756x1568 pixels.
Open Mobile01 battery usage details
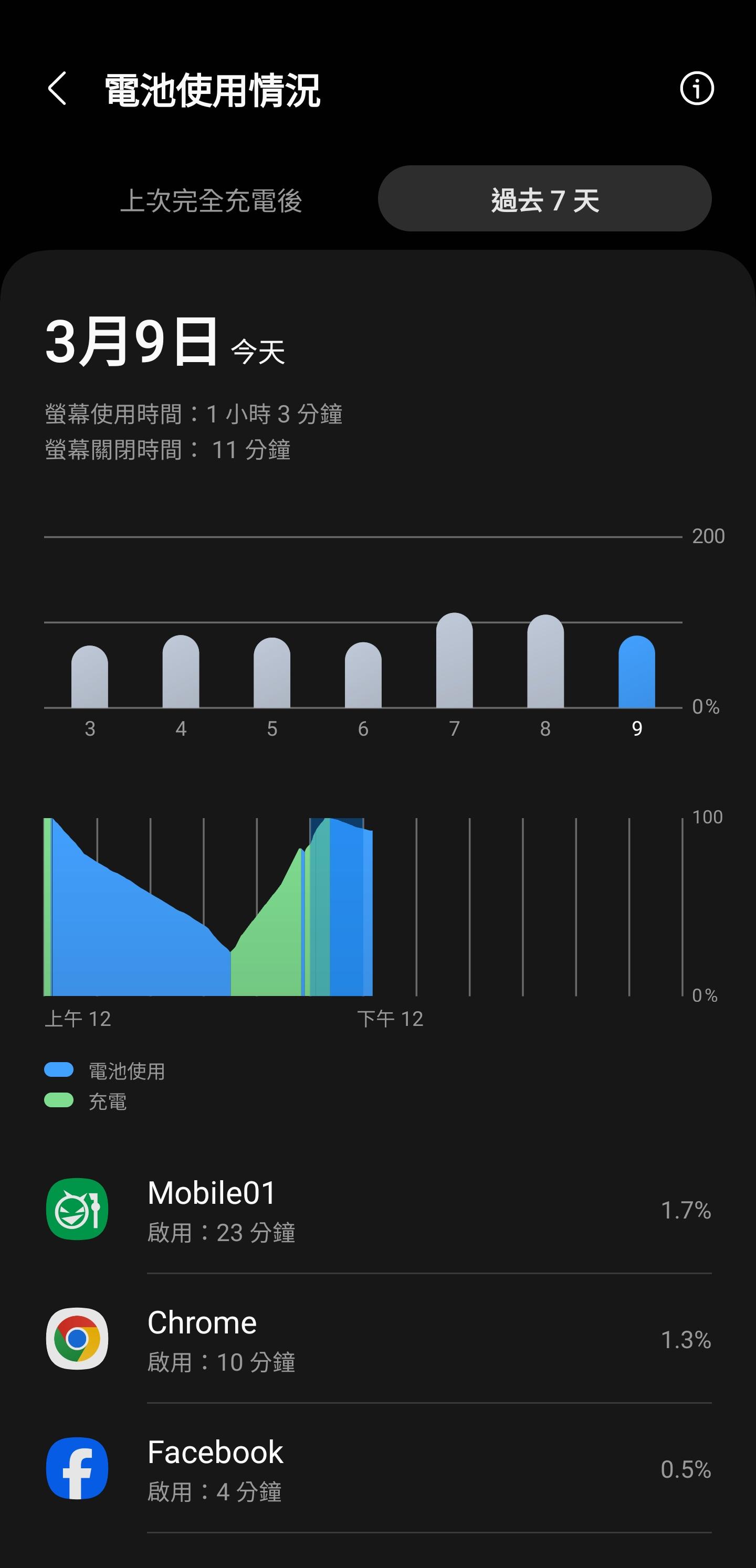[377, 1210]
